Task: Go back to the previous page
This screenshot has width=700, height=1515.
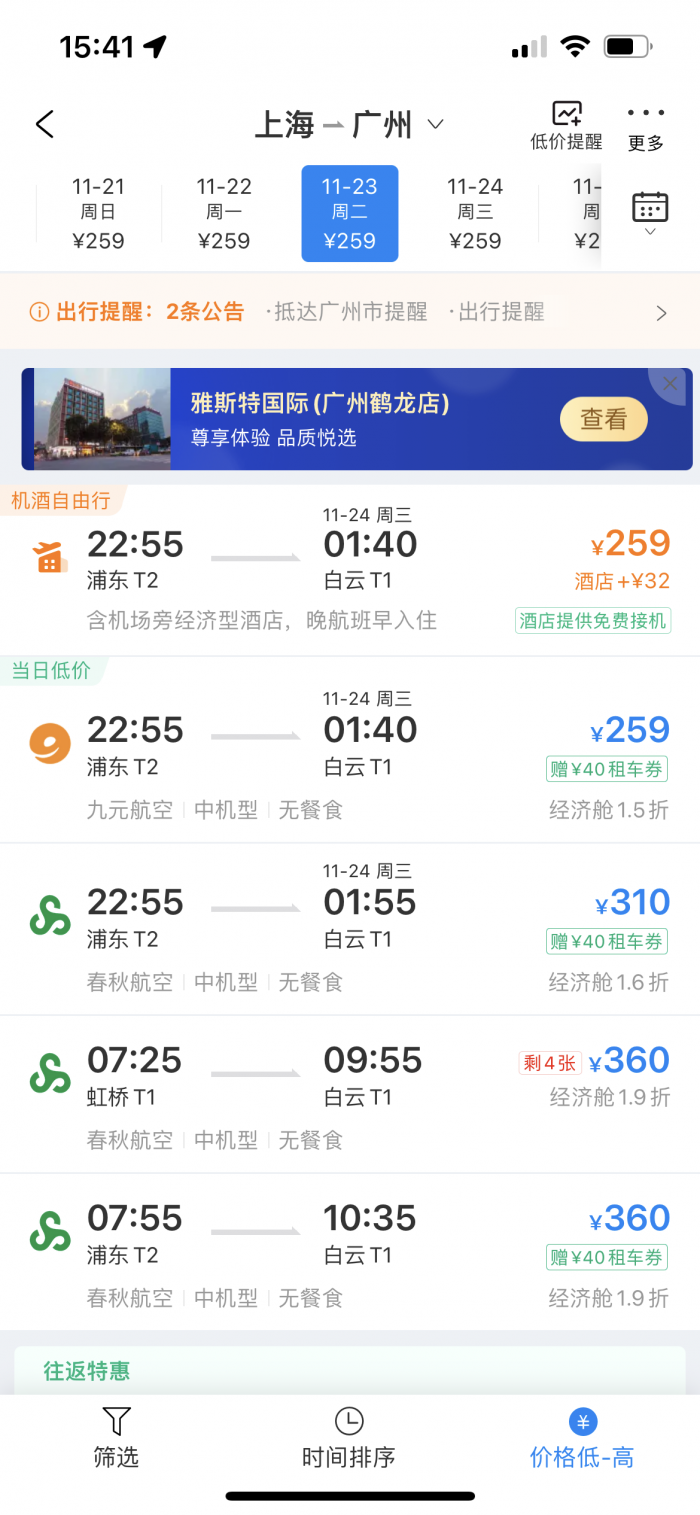Action: tap(44, 124)
